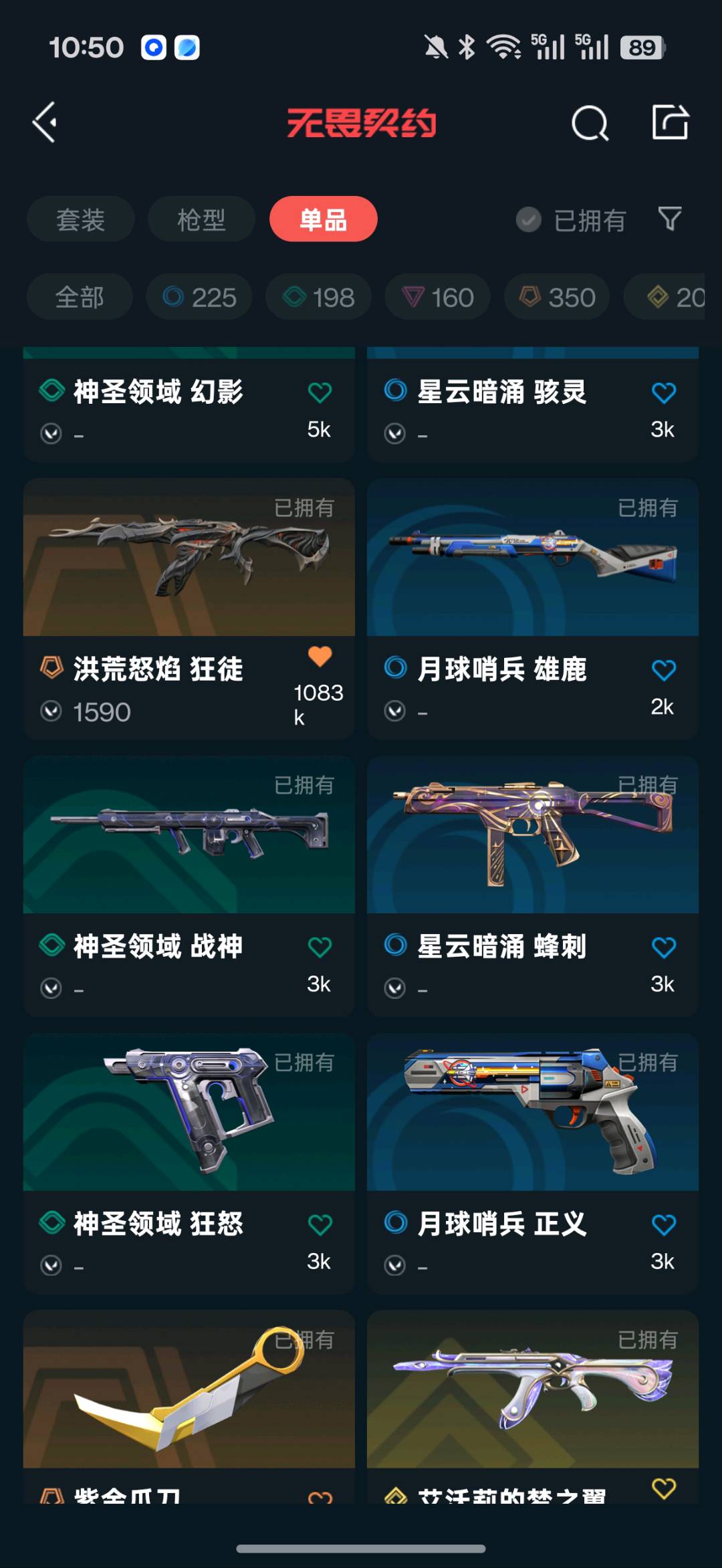Filter by the 198 tier chip
This screenshot has height=1568, width=722.
click(318, 297)
